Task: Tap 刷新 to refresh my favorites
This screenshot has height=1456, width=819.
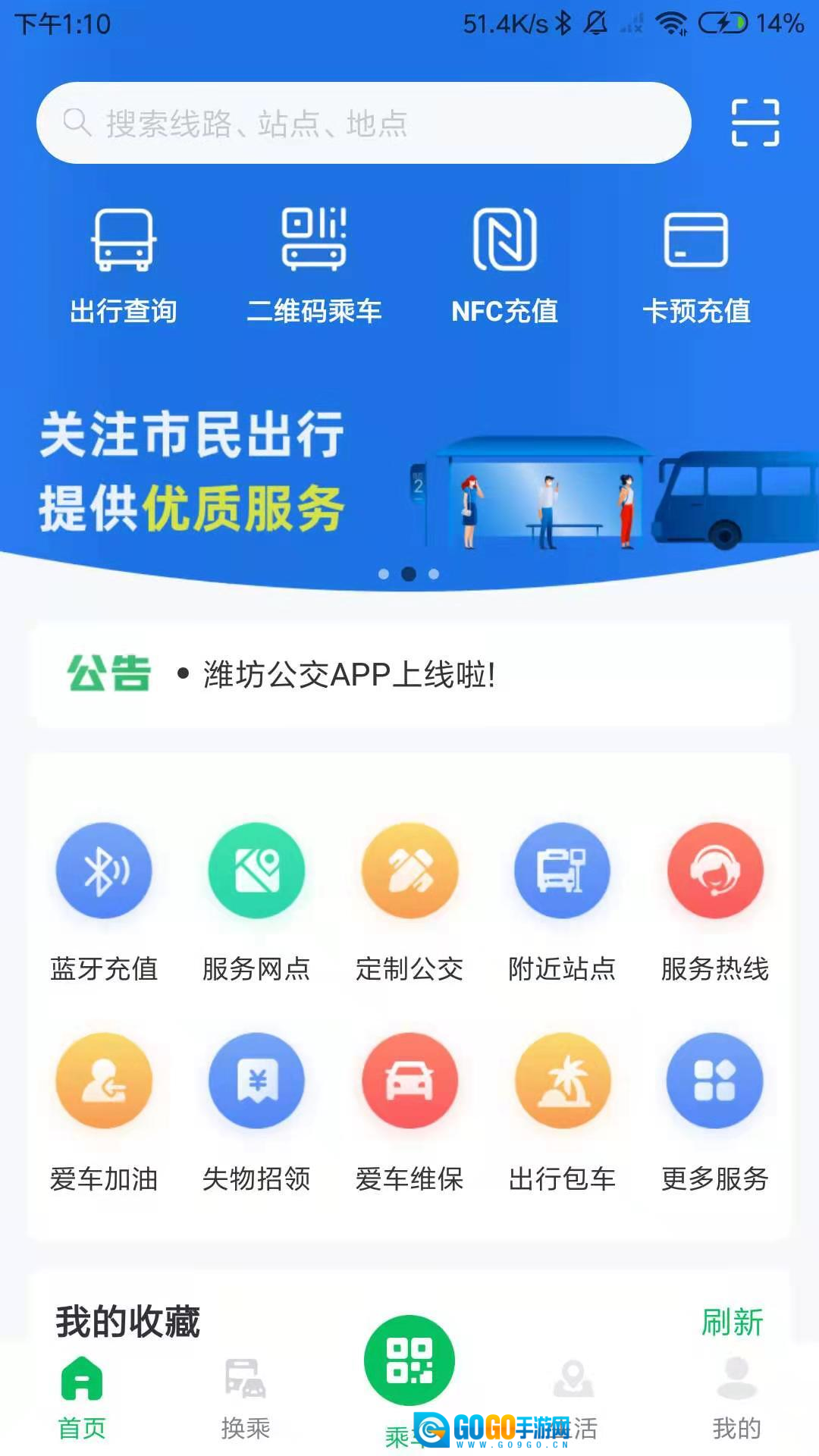Action: 732,1322
